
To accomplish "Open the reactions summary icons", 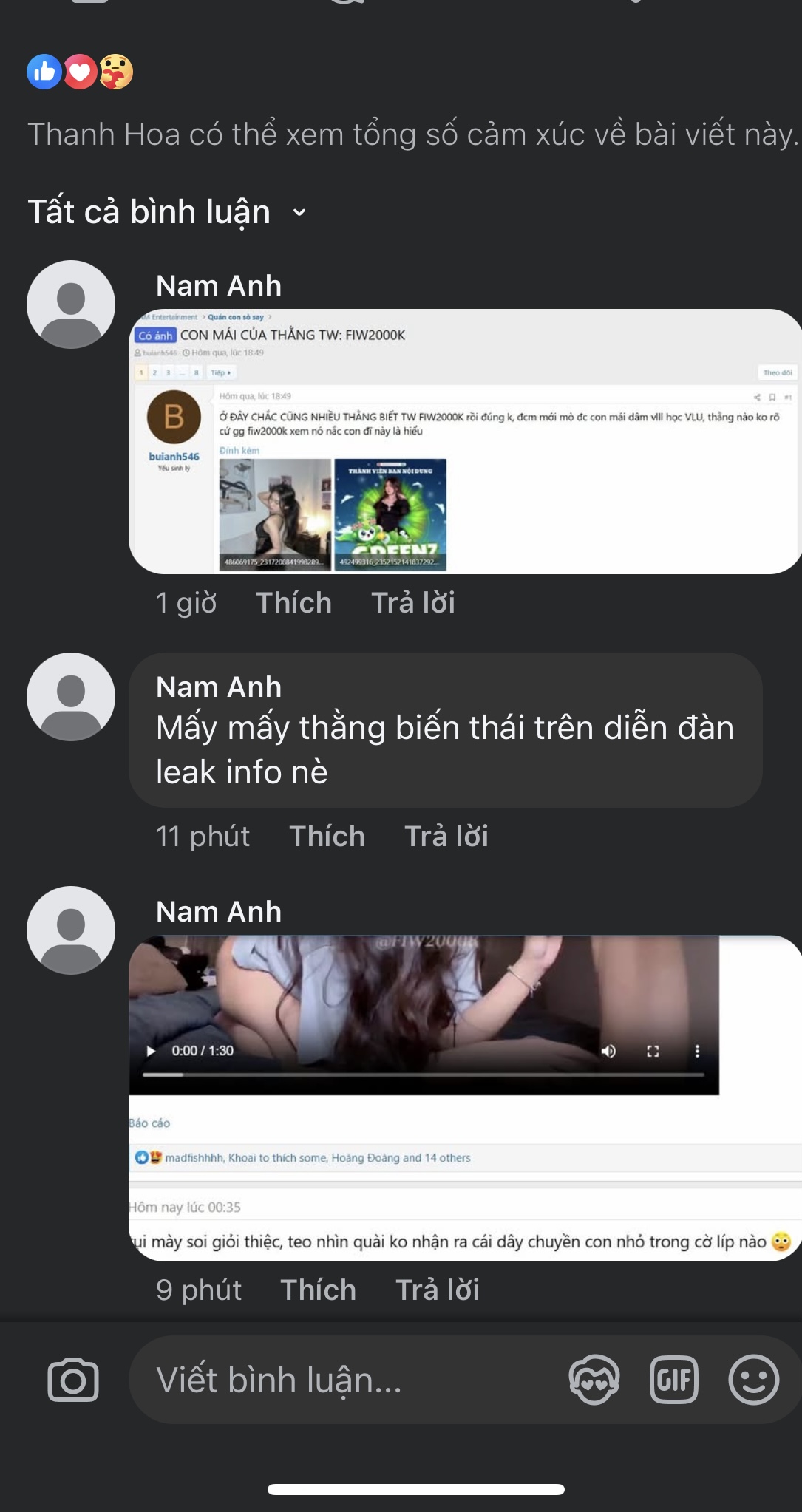I will point(80,72).
